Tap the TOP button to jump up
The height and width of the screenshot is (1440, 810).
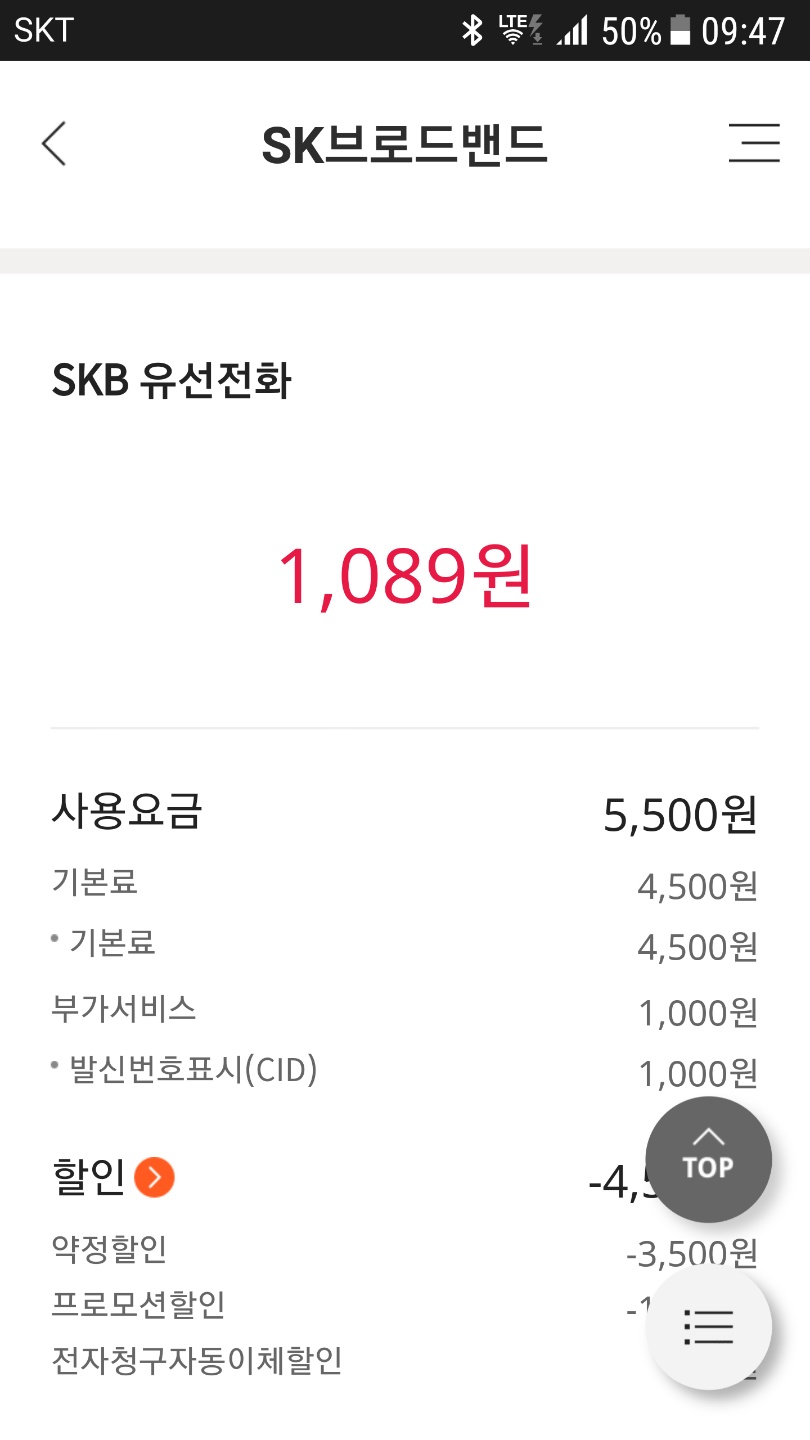(x=708, y=1159)
